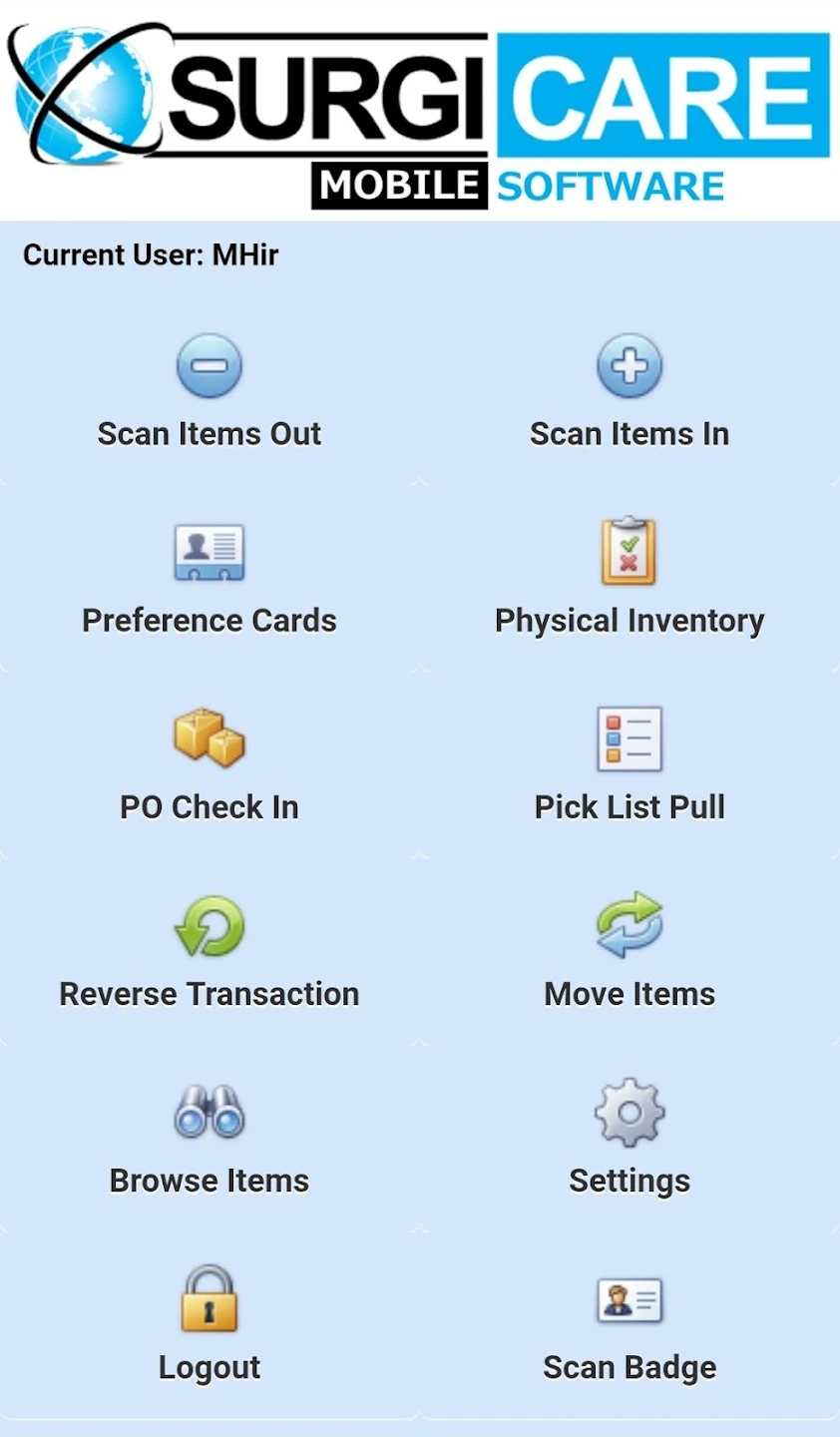Click the Current User MHir text

(x=151, y=255)
